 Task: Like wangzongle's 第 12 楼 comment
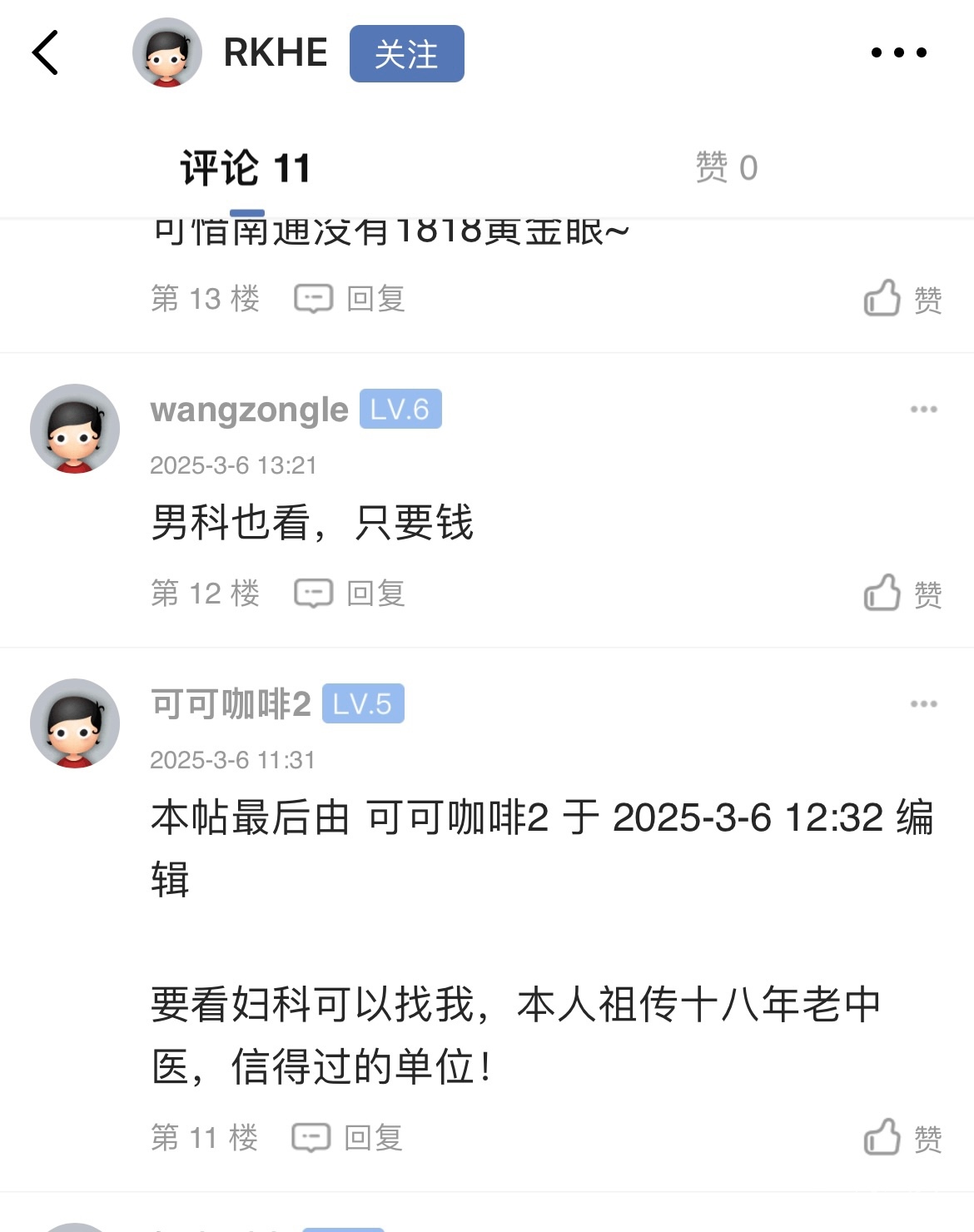(x=902, y=593)
